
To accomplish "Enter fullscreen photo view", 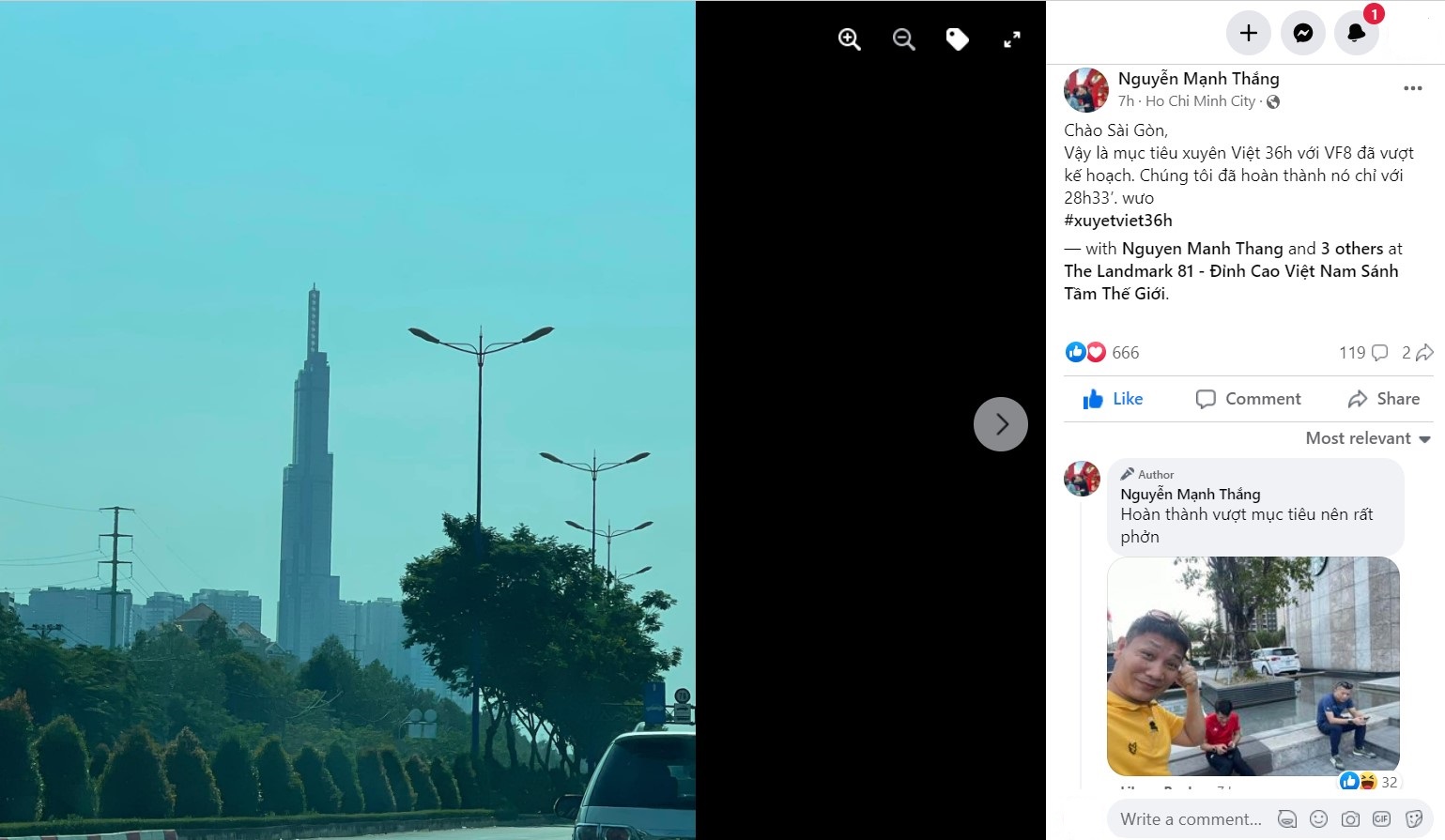I will tap(1011, 39).
